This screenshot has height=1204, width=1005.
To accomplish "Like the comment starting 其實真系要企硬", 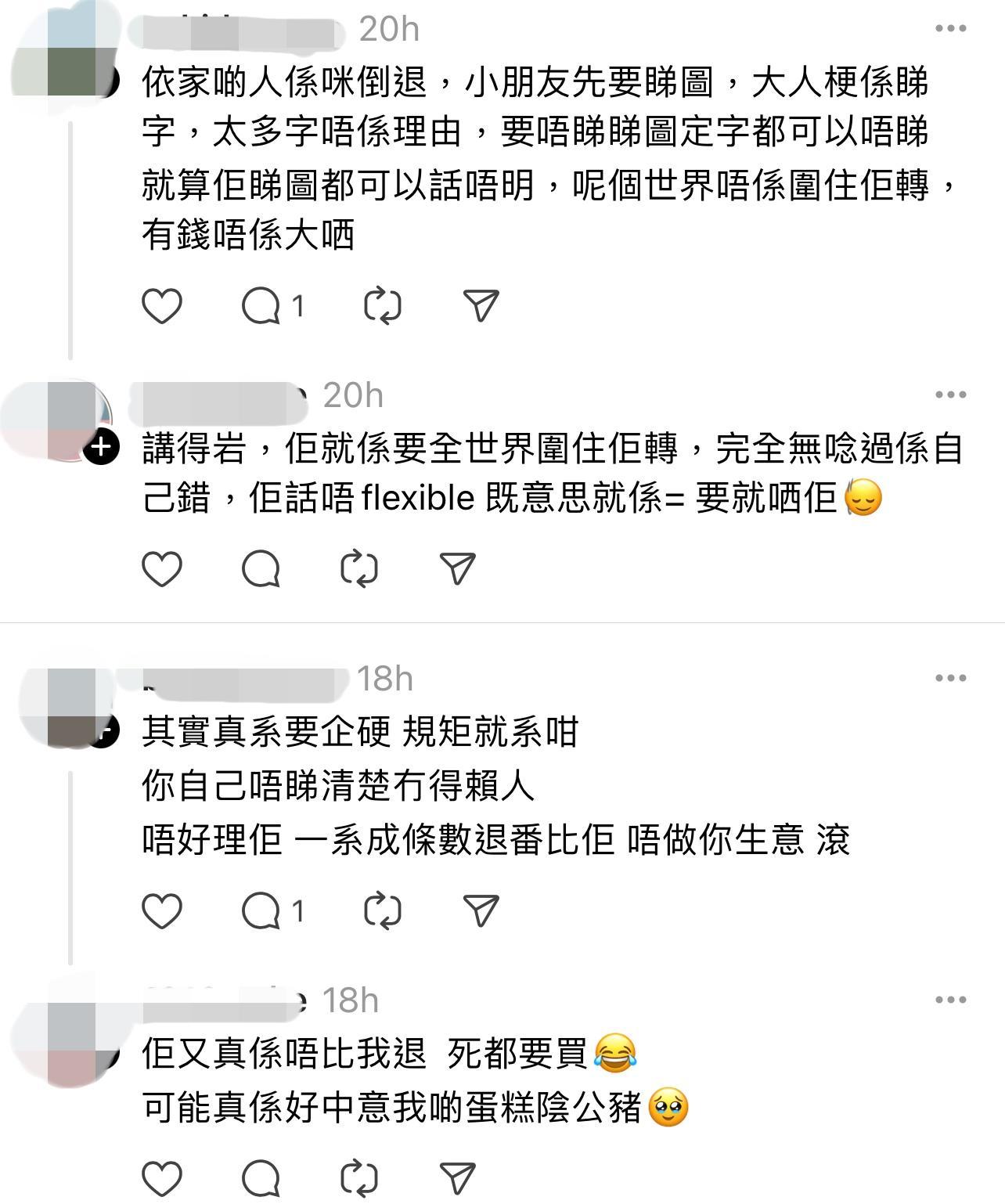I will [x=162, y=910].
